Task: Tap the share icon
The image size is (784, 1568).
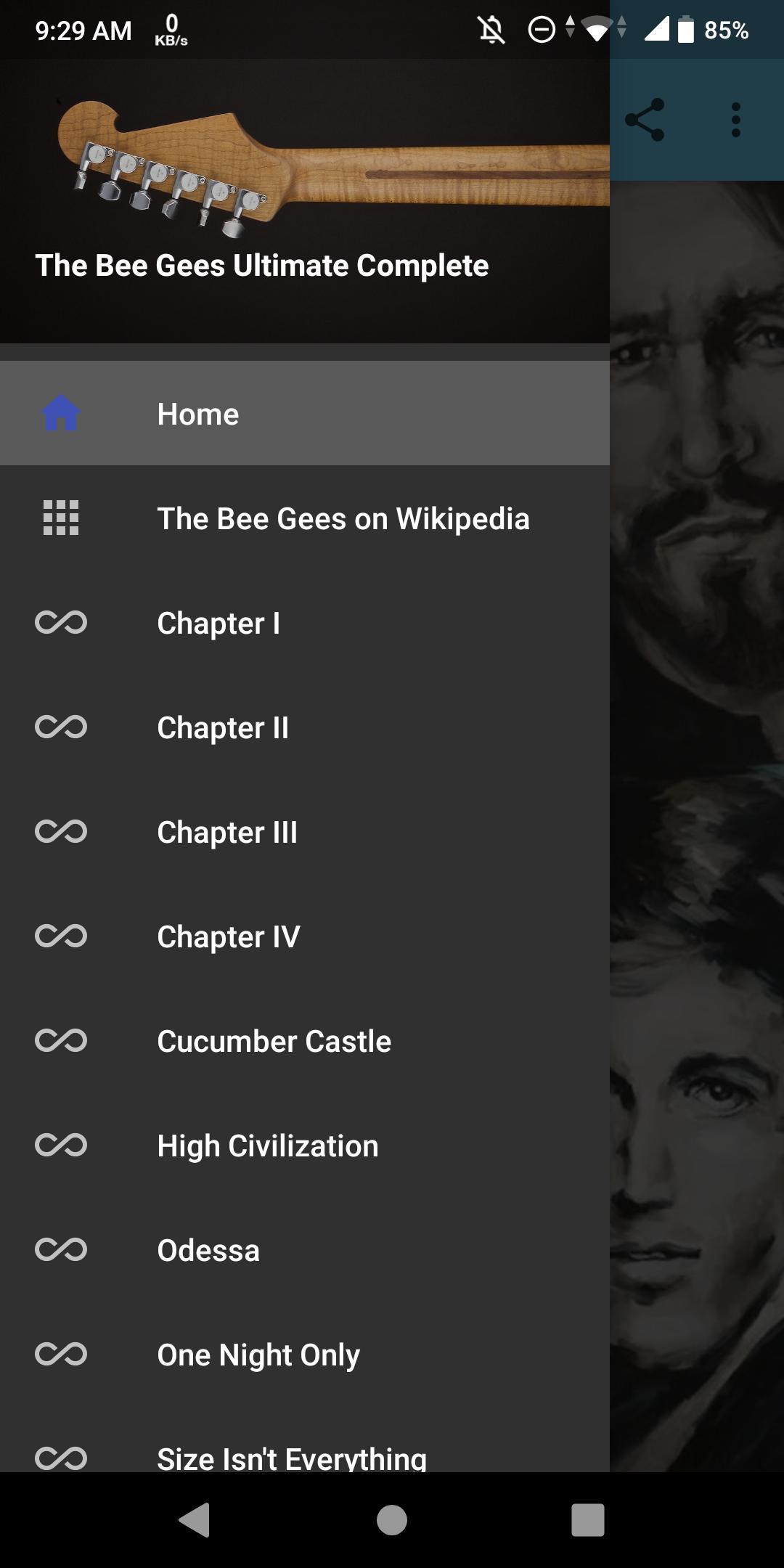Action: click(x=645, y=120)
